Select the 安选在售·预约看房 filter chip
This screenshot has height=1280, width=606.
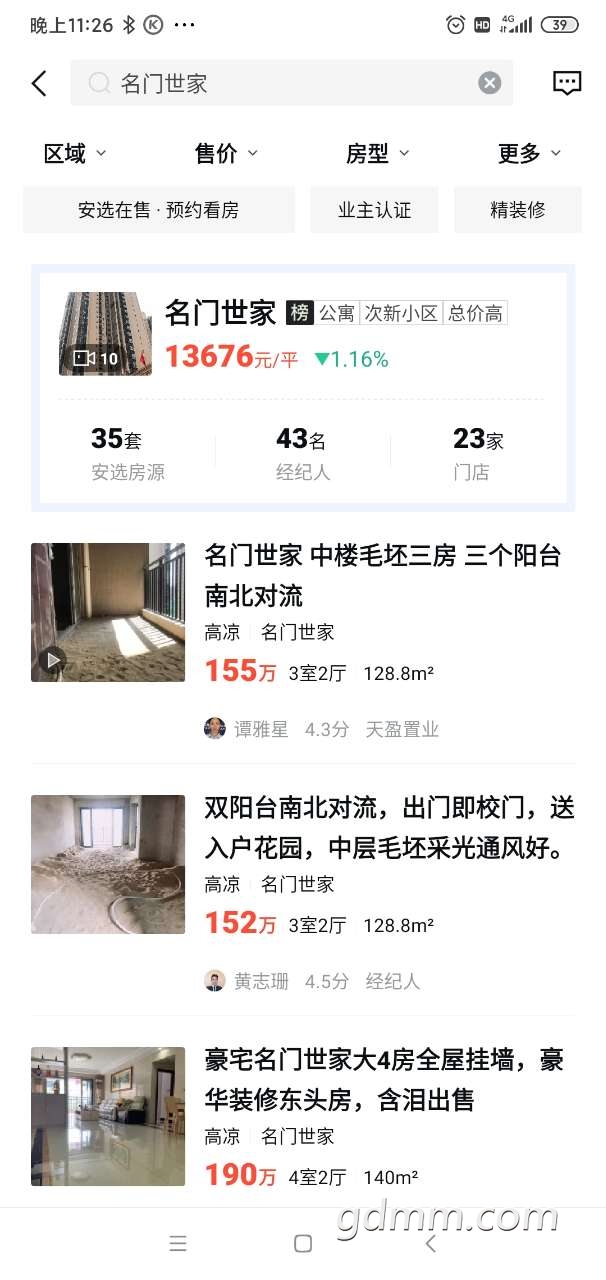click(x=159, y=210)
